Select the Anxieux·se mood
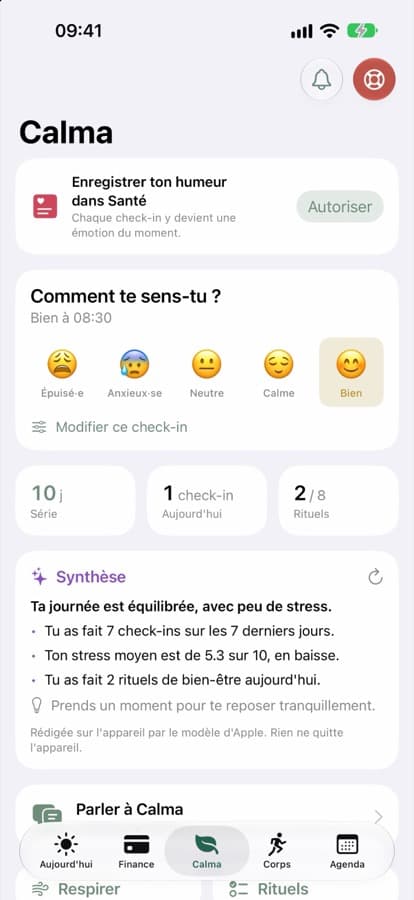The image size is (414, 900). 134,373
